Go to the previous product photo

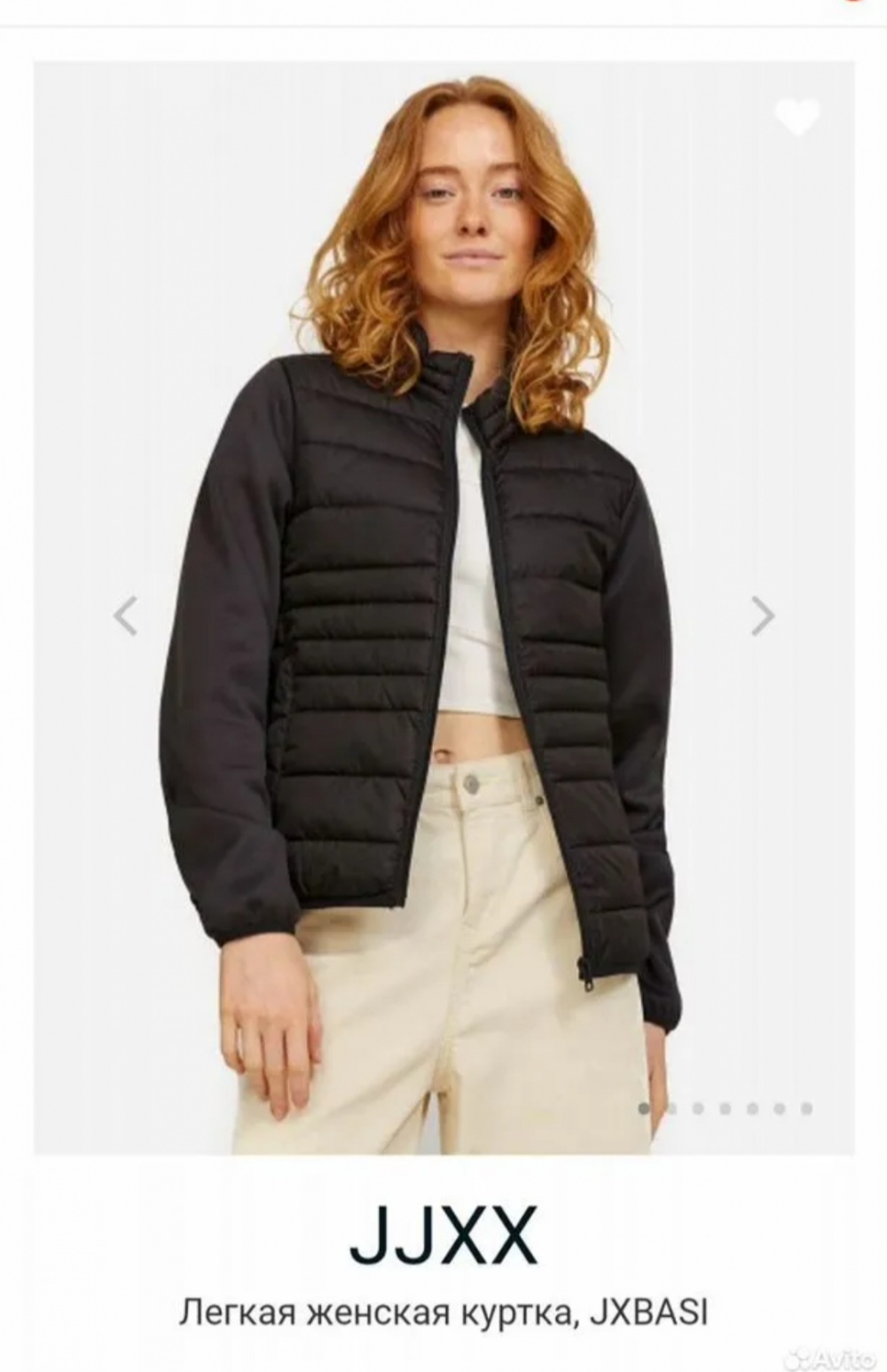(125, 615)
